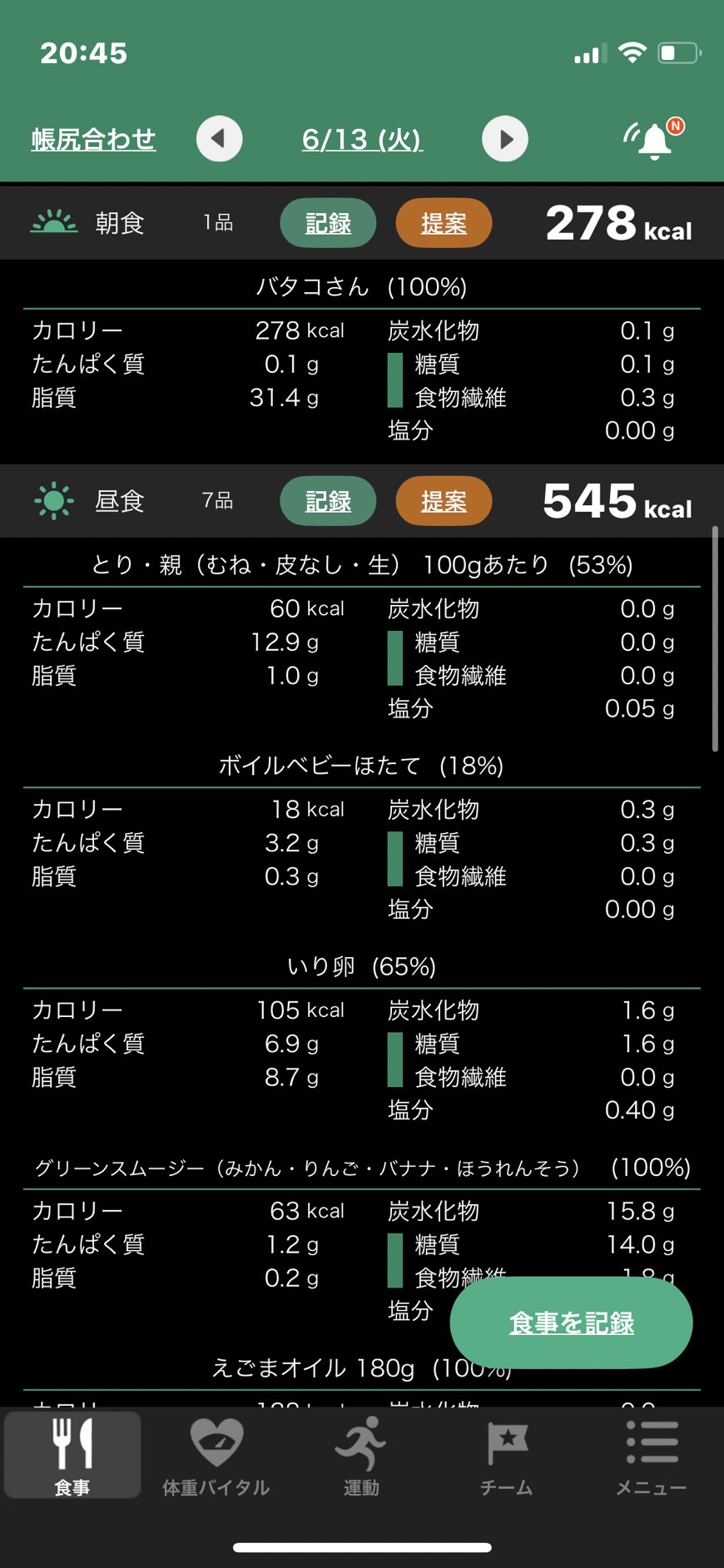Screen dimensions: 724x1568
Task: Select the 食事 tab
Action: [x=72, y=1456]
